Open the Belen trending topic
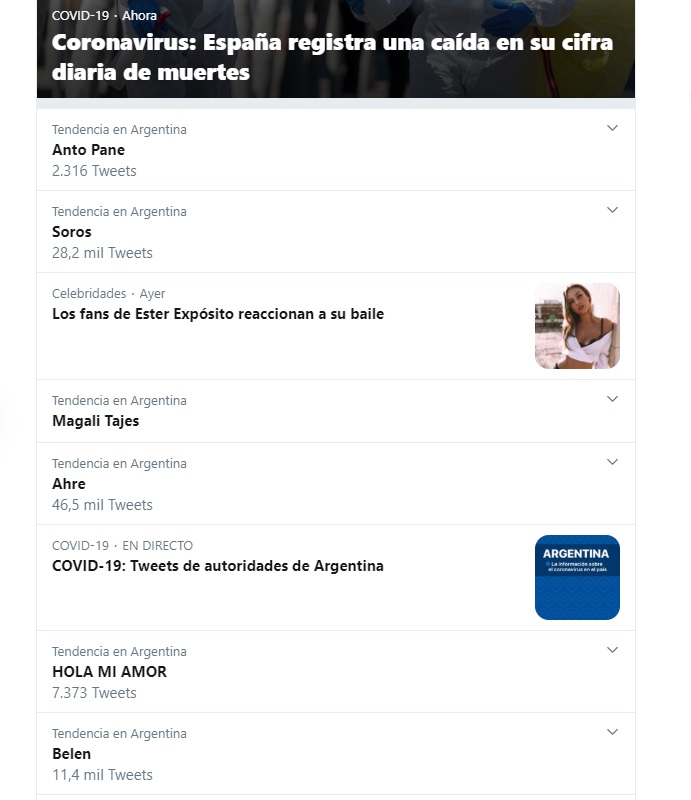The width and height of the screenshot is (691, 800). point(72,754)
